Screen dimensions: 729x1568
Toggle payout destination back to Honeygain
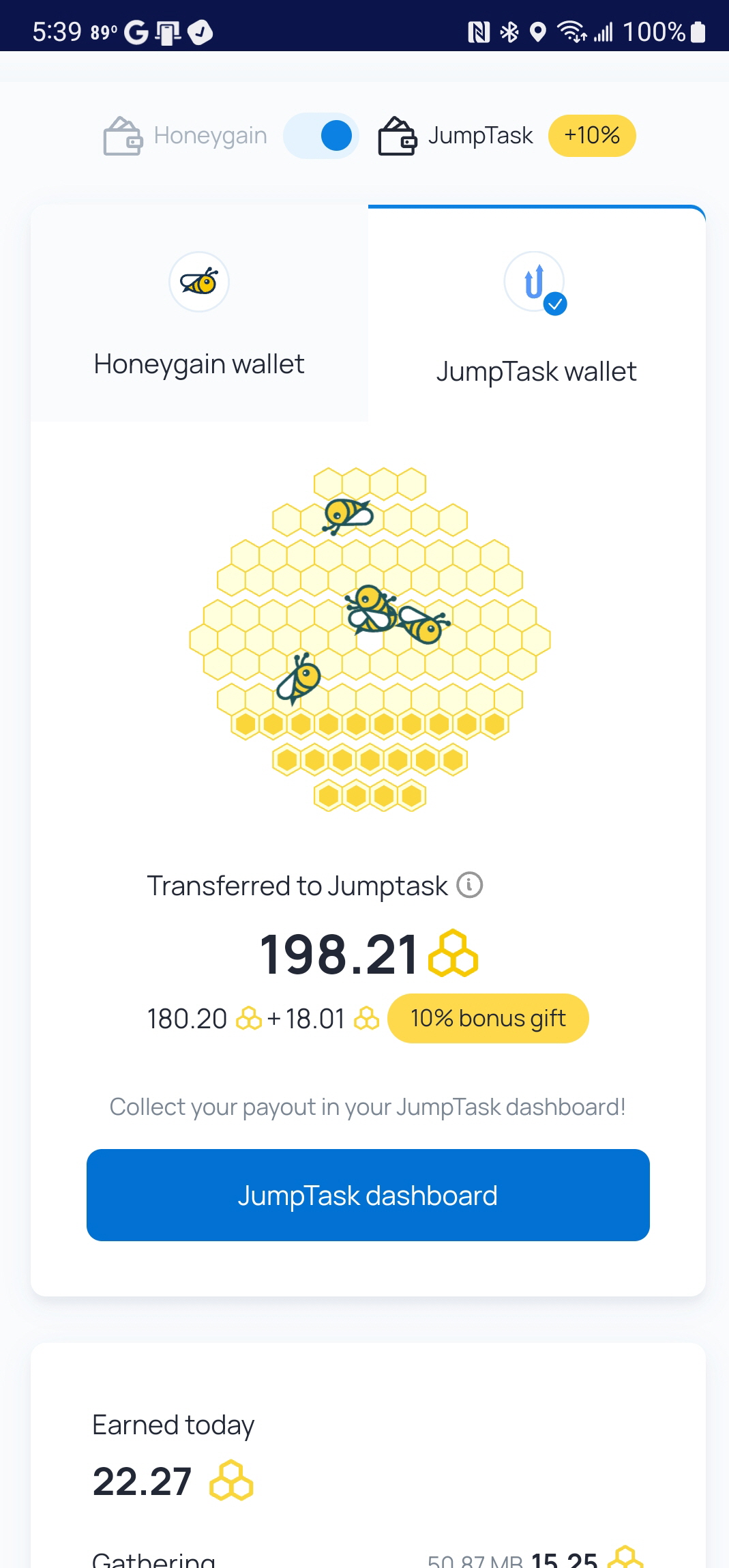(x=321, y=135)
